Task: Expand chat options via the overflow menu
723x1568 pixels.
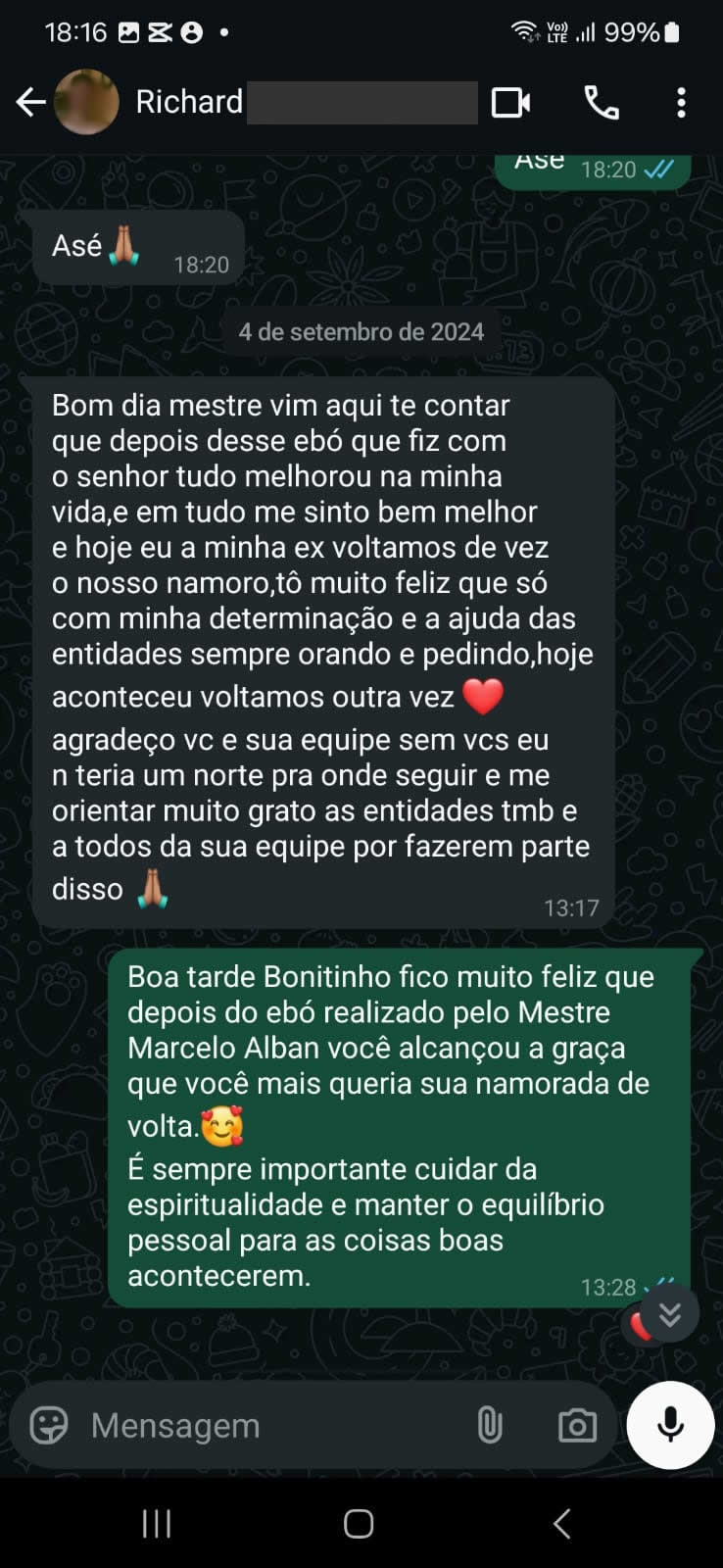Action: (681, 102)
